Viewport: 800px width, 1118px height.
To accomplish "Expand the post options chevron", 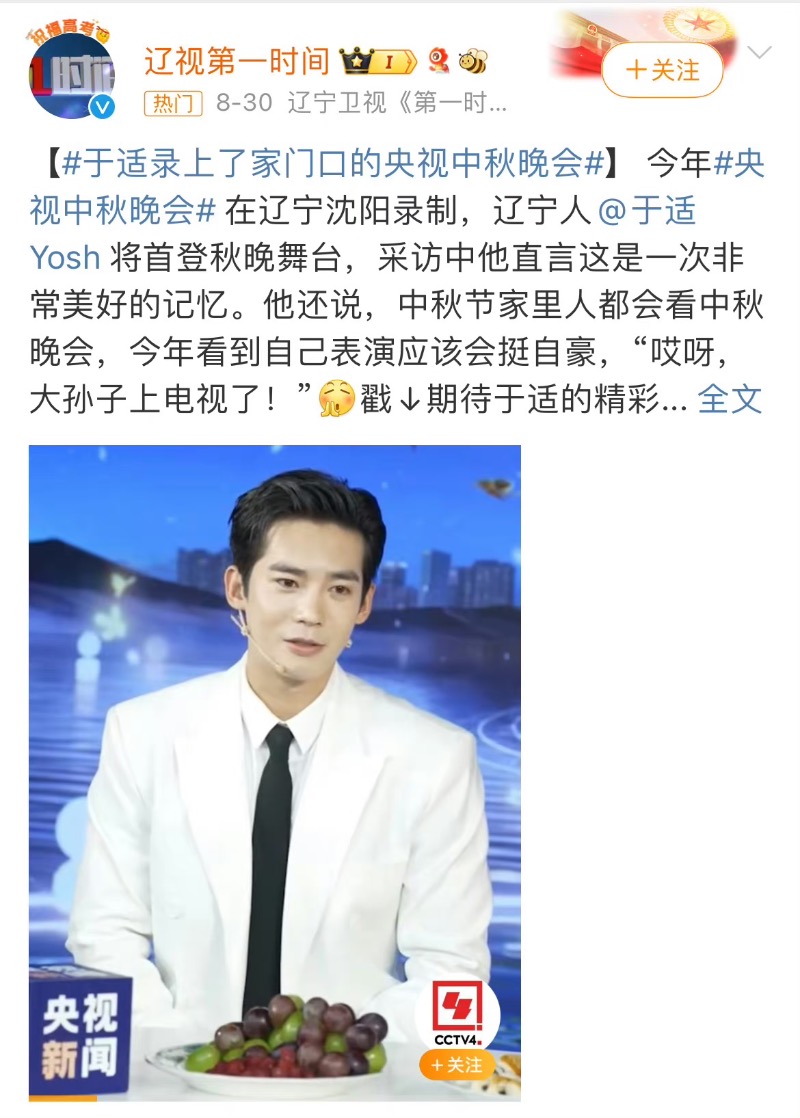I will point(761,52).
